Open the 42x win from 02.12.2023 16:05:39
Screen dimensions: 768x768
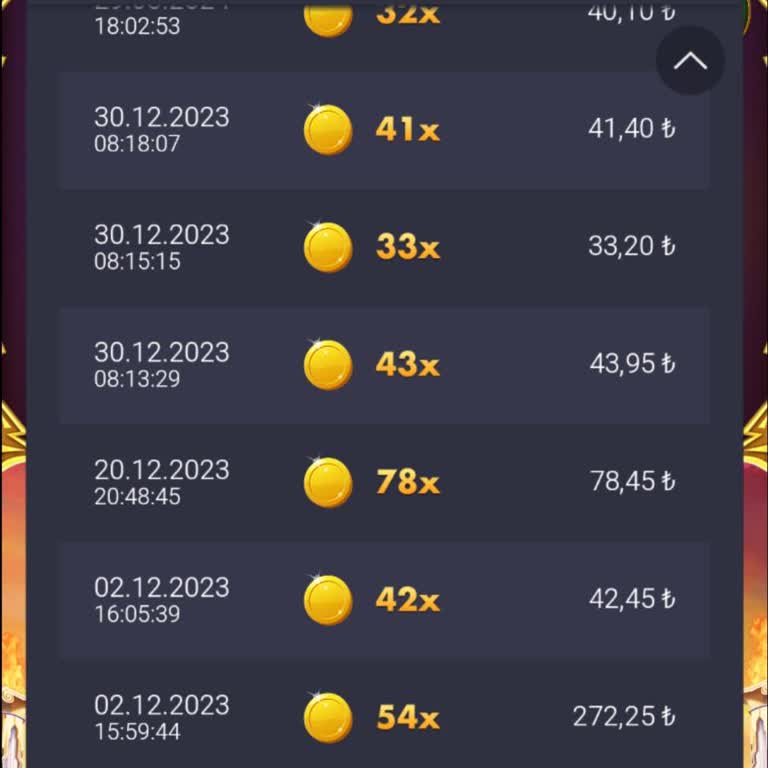point(384,600)
